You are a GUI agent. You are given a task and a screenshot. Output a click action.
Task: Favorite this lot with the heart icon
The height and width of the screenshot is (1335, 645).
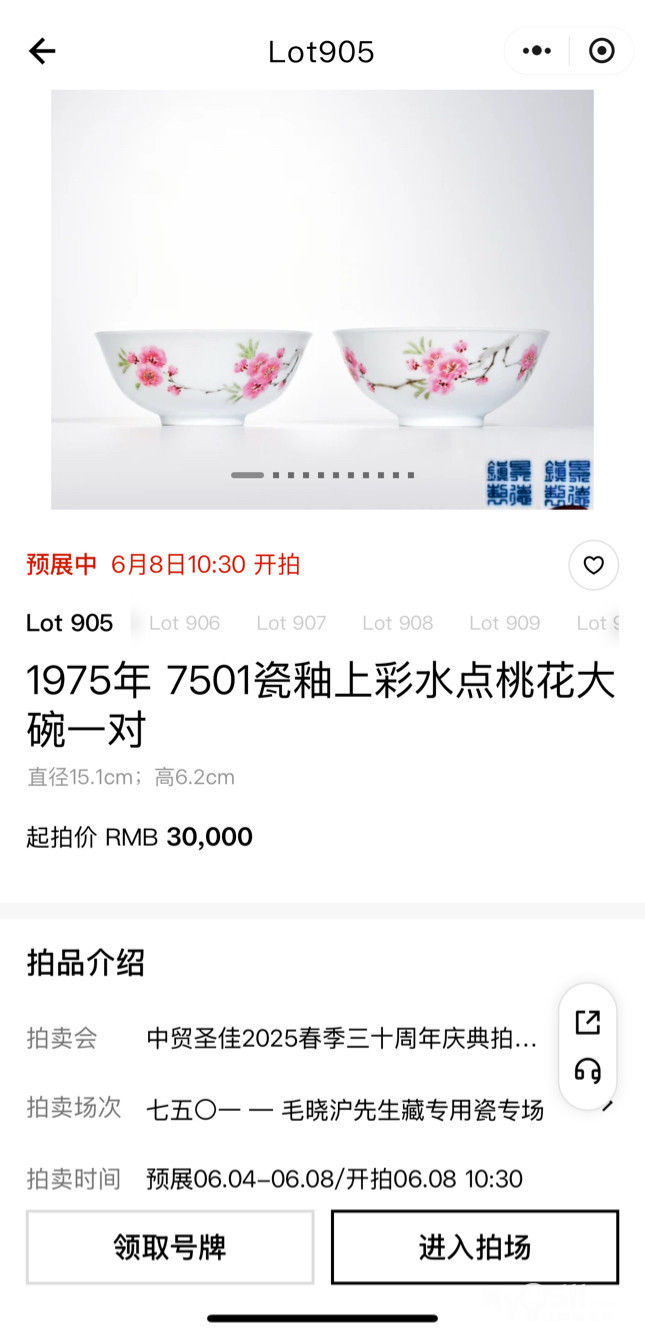click(x=594, y=566)
